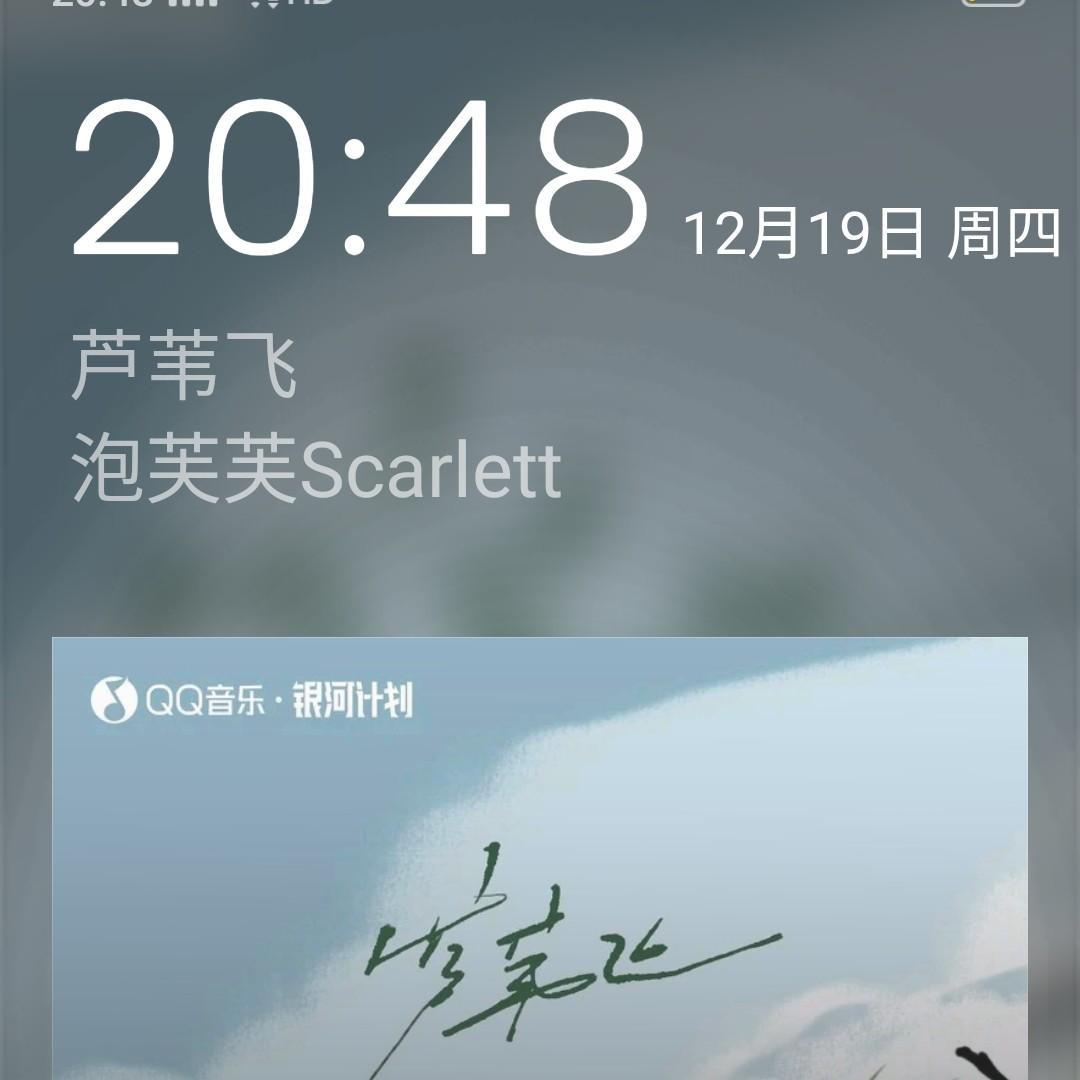
Task: Open the 芦苇飞 album cover artwork
Action: click(x=540, y=858)
